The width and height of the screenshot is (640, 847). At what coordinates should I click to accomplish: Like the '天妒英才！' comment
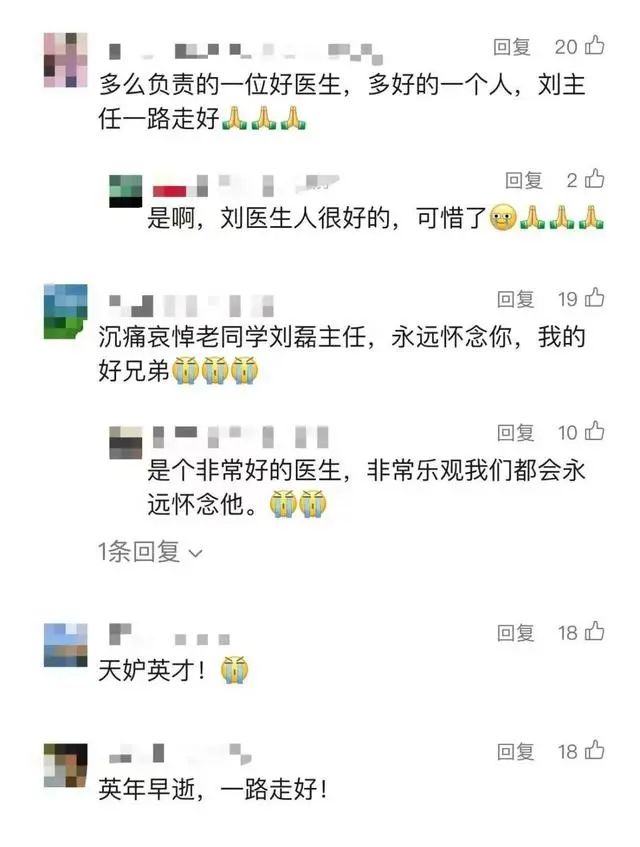click(x=596, y=632)
